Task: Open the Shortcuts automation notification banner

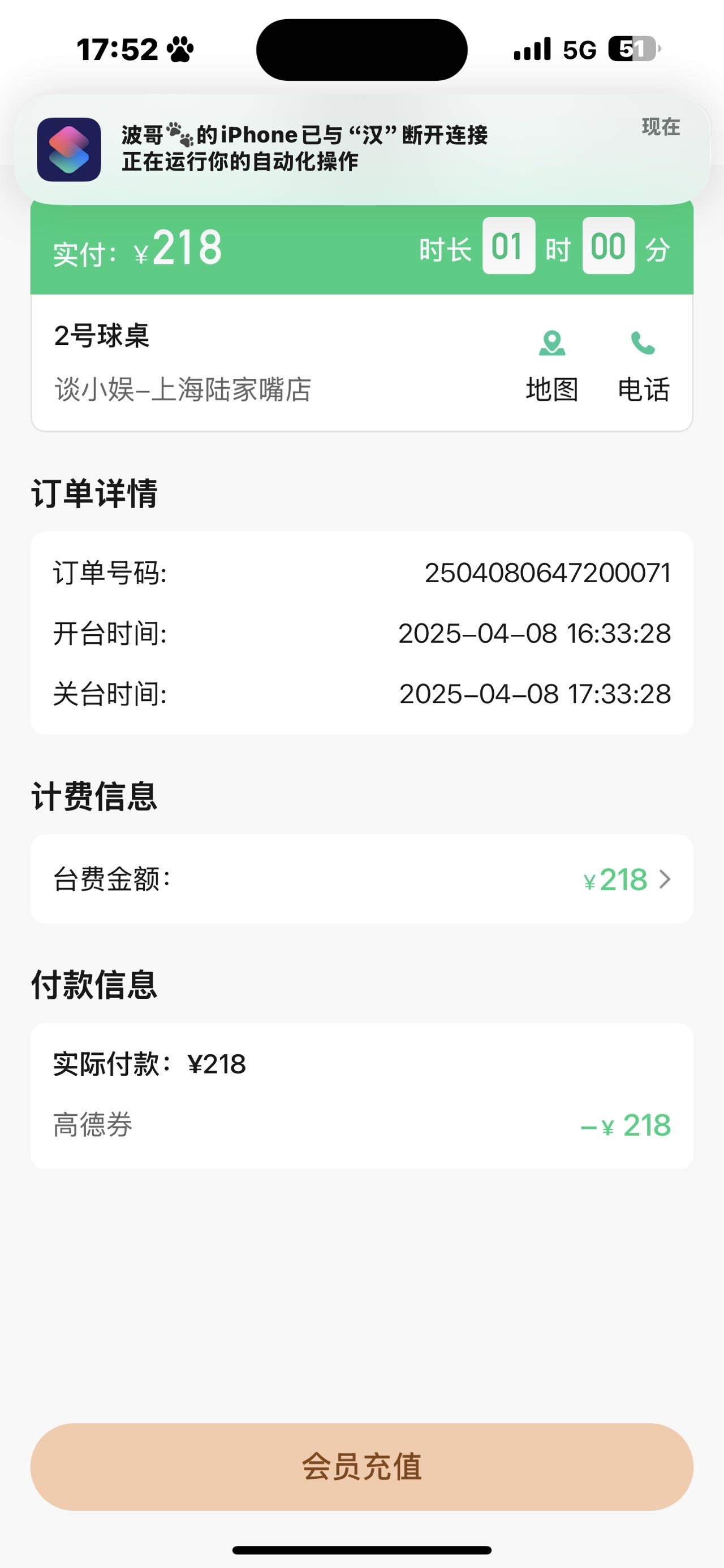Action: pos(361,149)
